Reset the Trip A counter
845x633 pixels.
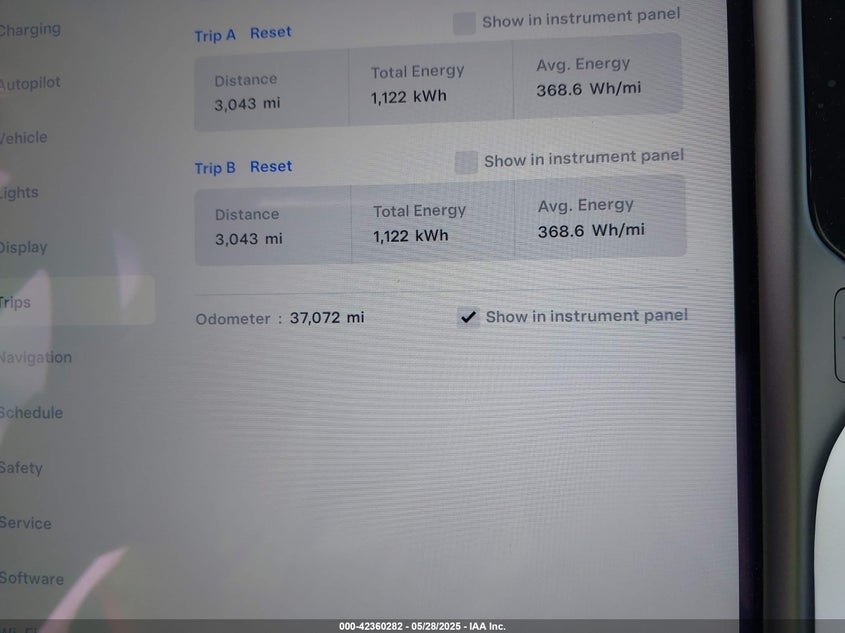click(270, 33)
